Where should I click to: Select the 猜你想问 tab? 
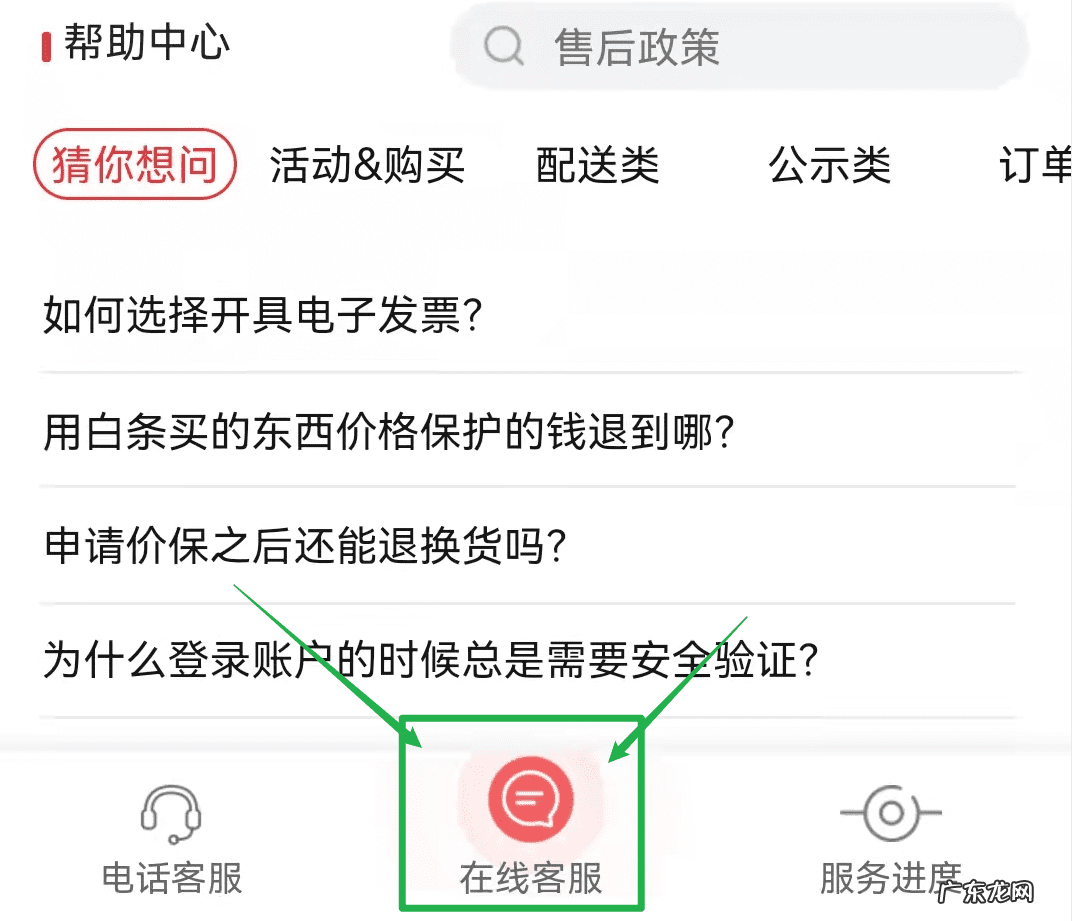[x=135, y=166]
